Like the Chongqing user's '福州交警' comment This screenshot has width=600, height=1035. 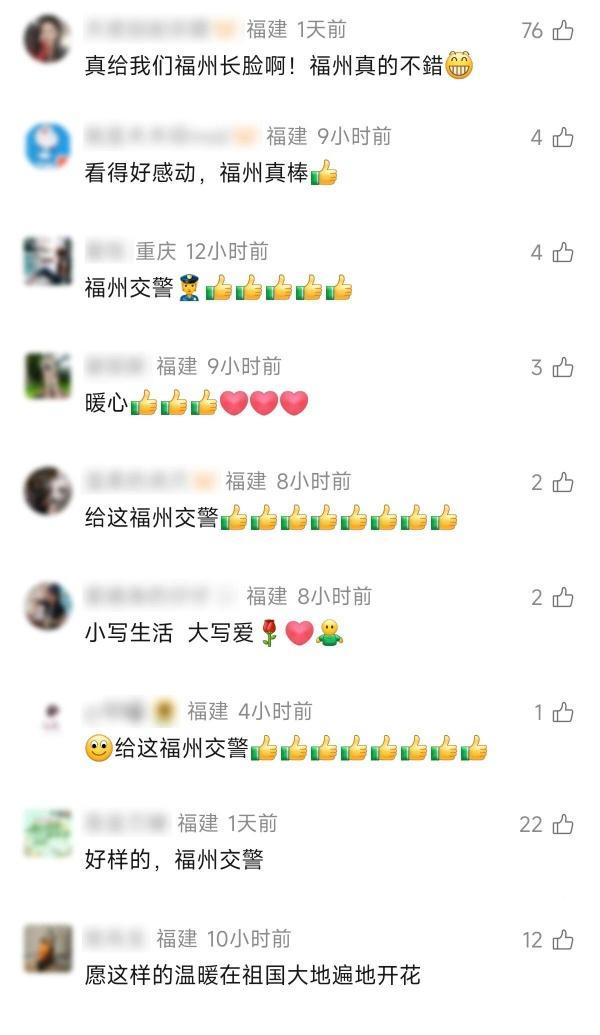(563, 253)
